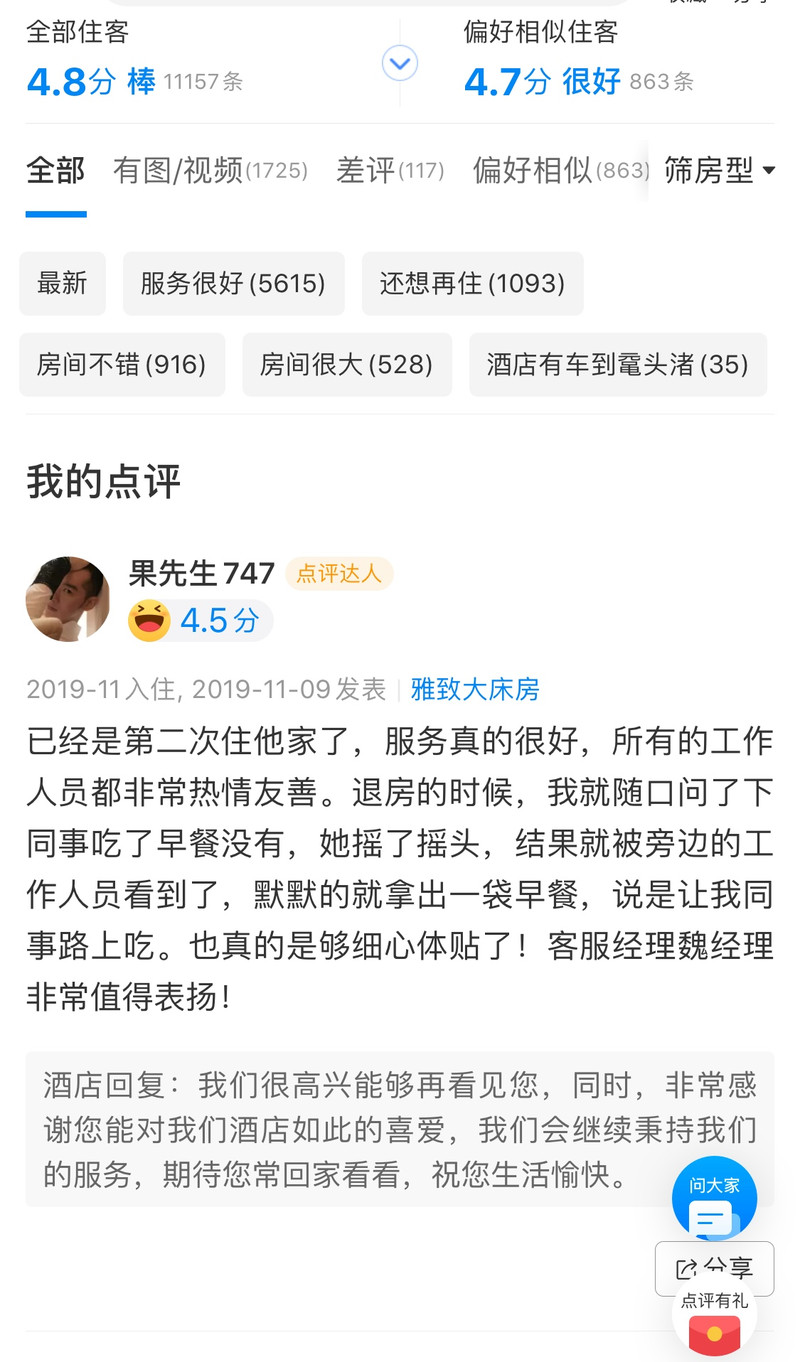
Task: Open 果先生747's profile avatar
Action: (x=68, y=599)
